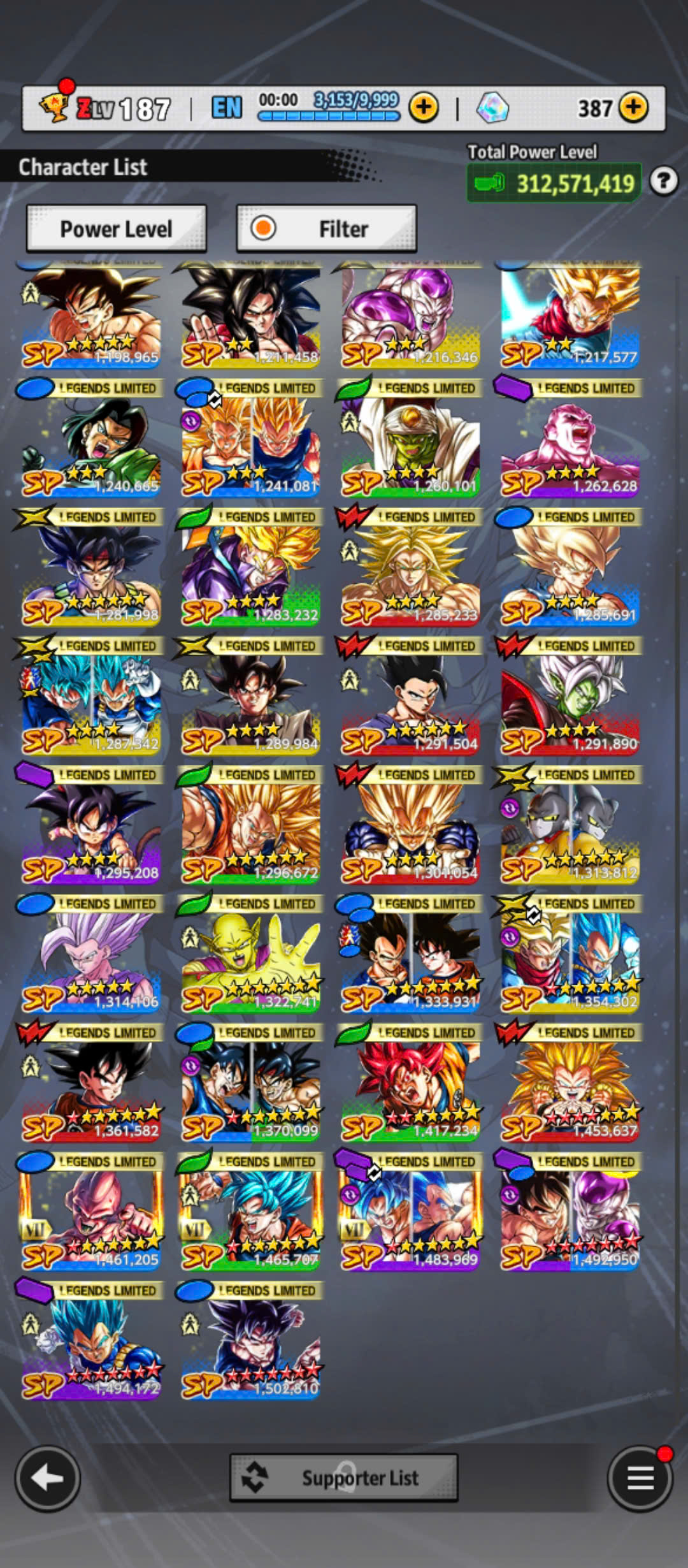The height and width of the screenshot is (1568, 688).
Task: Select the character with power 1,492,950
Action: 569,1212
